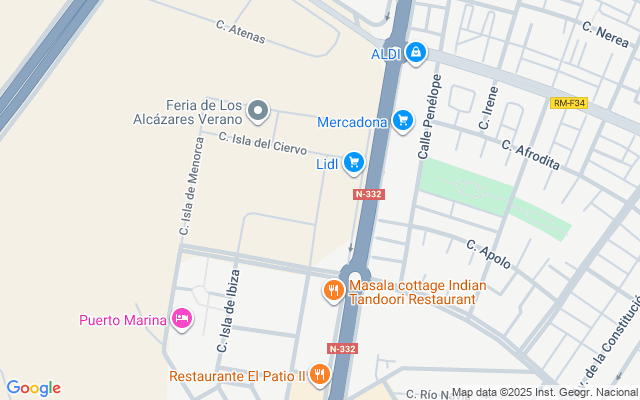This screenshot has width=640, height=400.
Task: Open the Puerto Marina hotel pin
Action: [182, 320]
